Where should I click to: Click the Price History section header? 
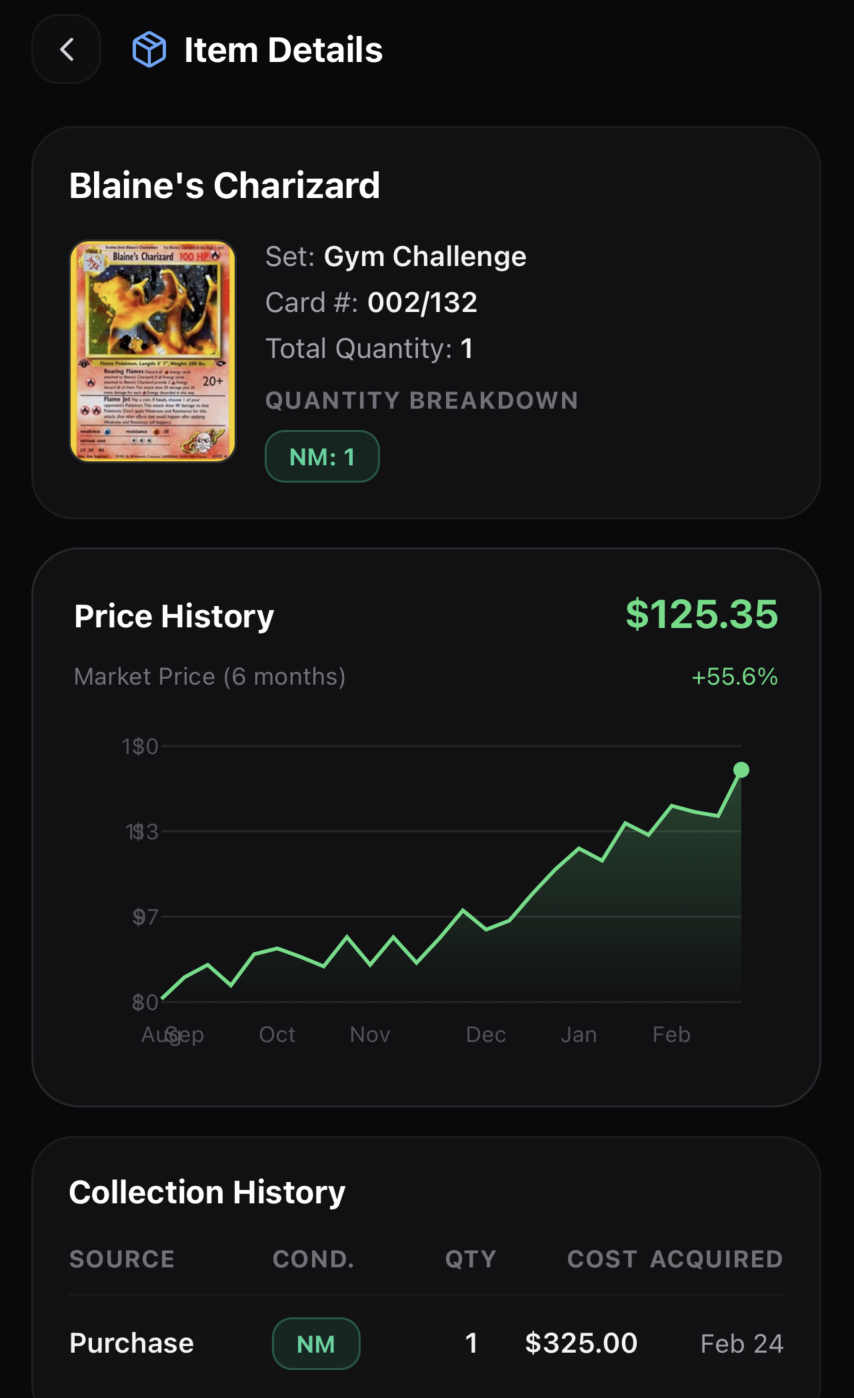click(173, 616)
